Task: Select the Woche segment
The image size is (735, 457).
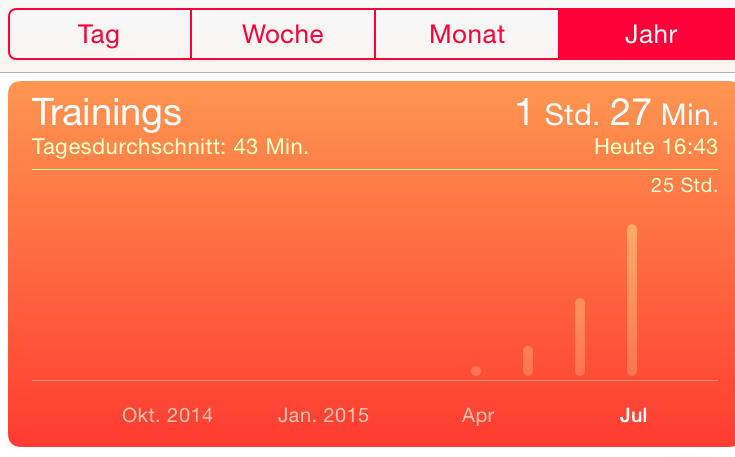Action: point(283,34)
